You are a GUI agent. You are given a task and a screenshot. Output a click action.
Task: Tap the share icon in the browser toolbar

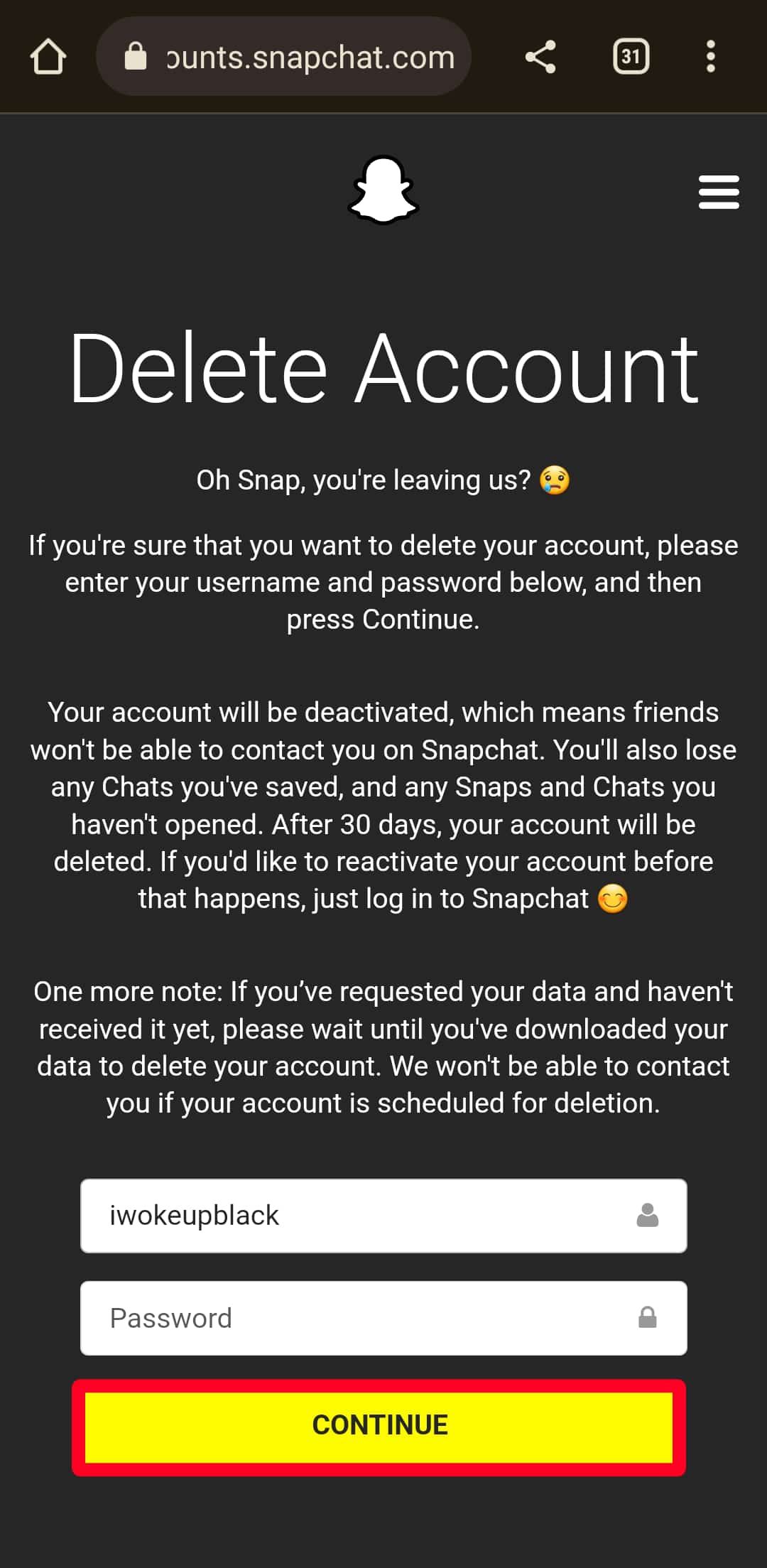coord(540,57)
